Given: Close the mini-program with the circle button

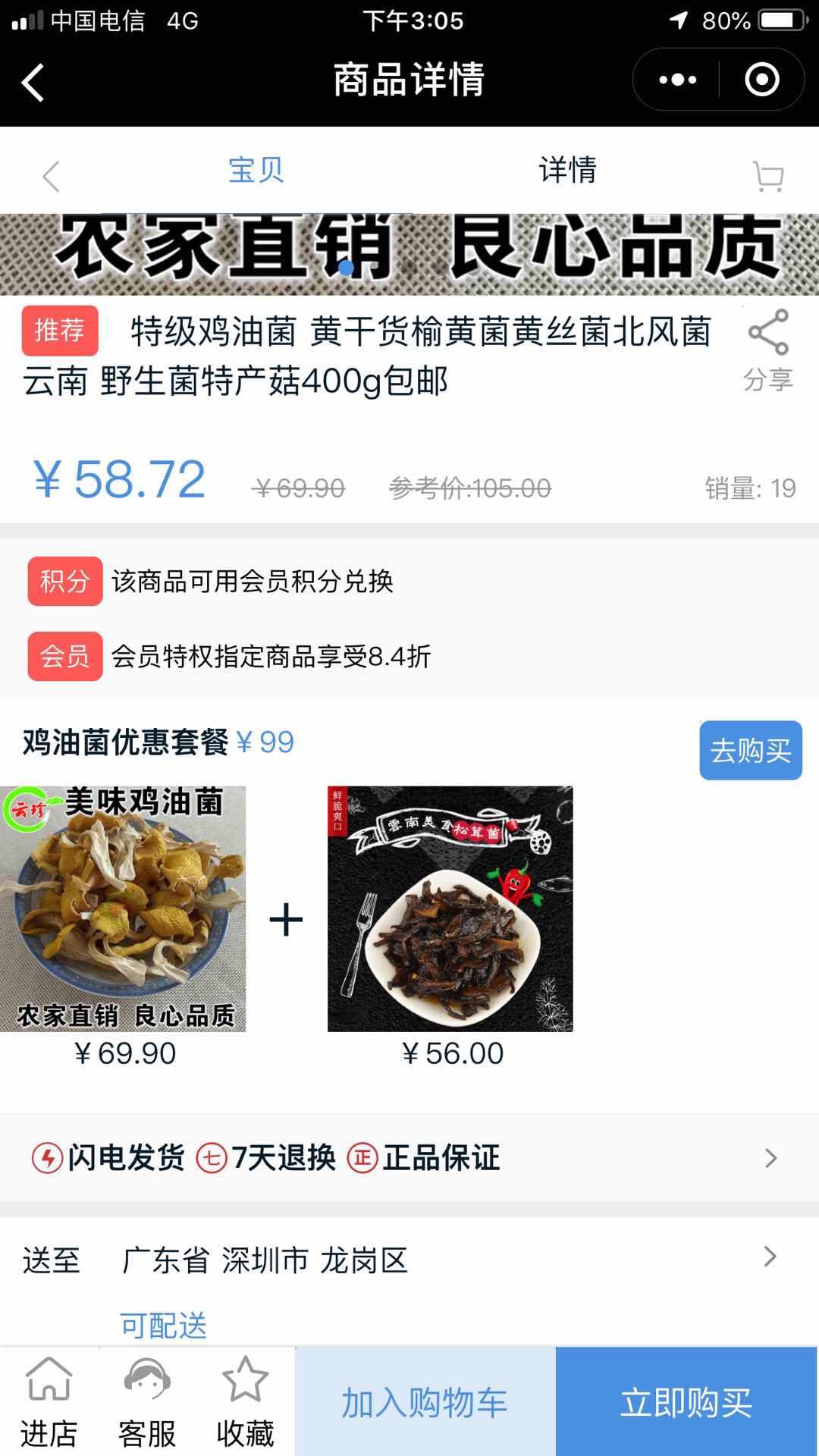Looking at the screenshot, I should (x=761, y=80).
